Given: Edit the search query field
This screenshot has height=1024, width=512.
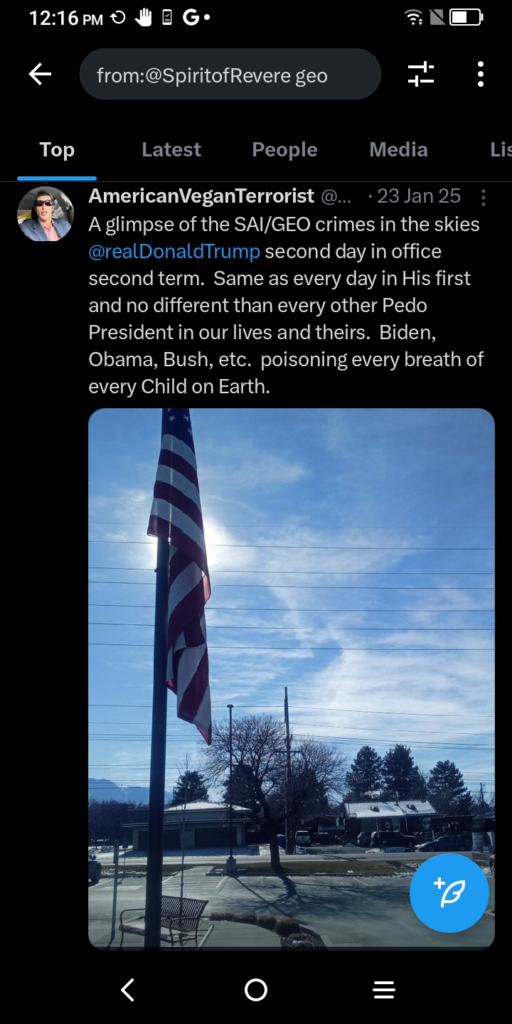Looking at the screenshot, I should pos(230,74).
